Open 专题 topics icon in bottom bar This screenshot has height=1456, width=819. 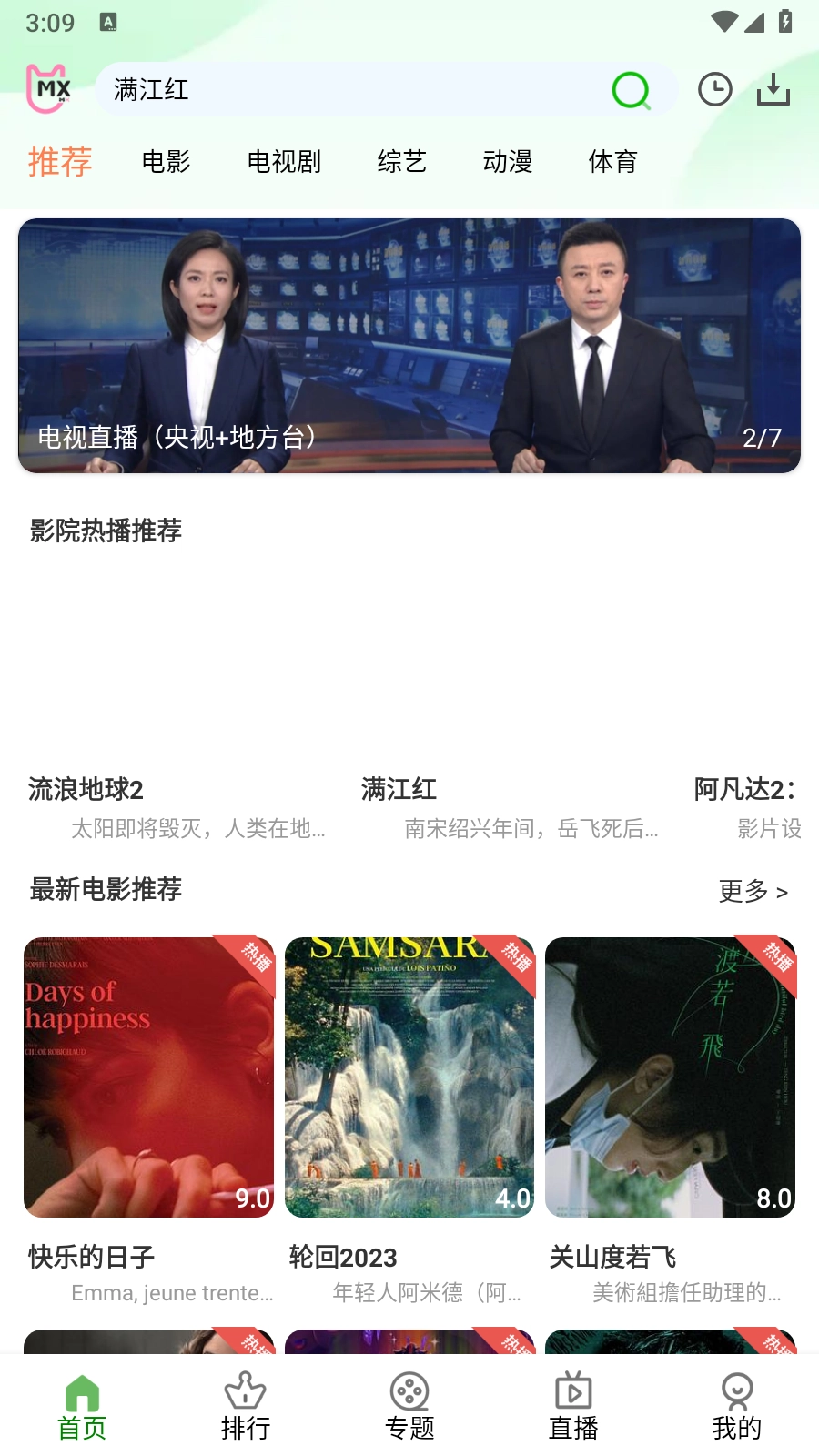409,1401
